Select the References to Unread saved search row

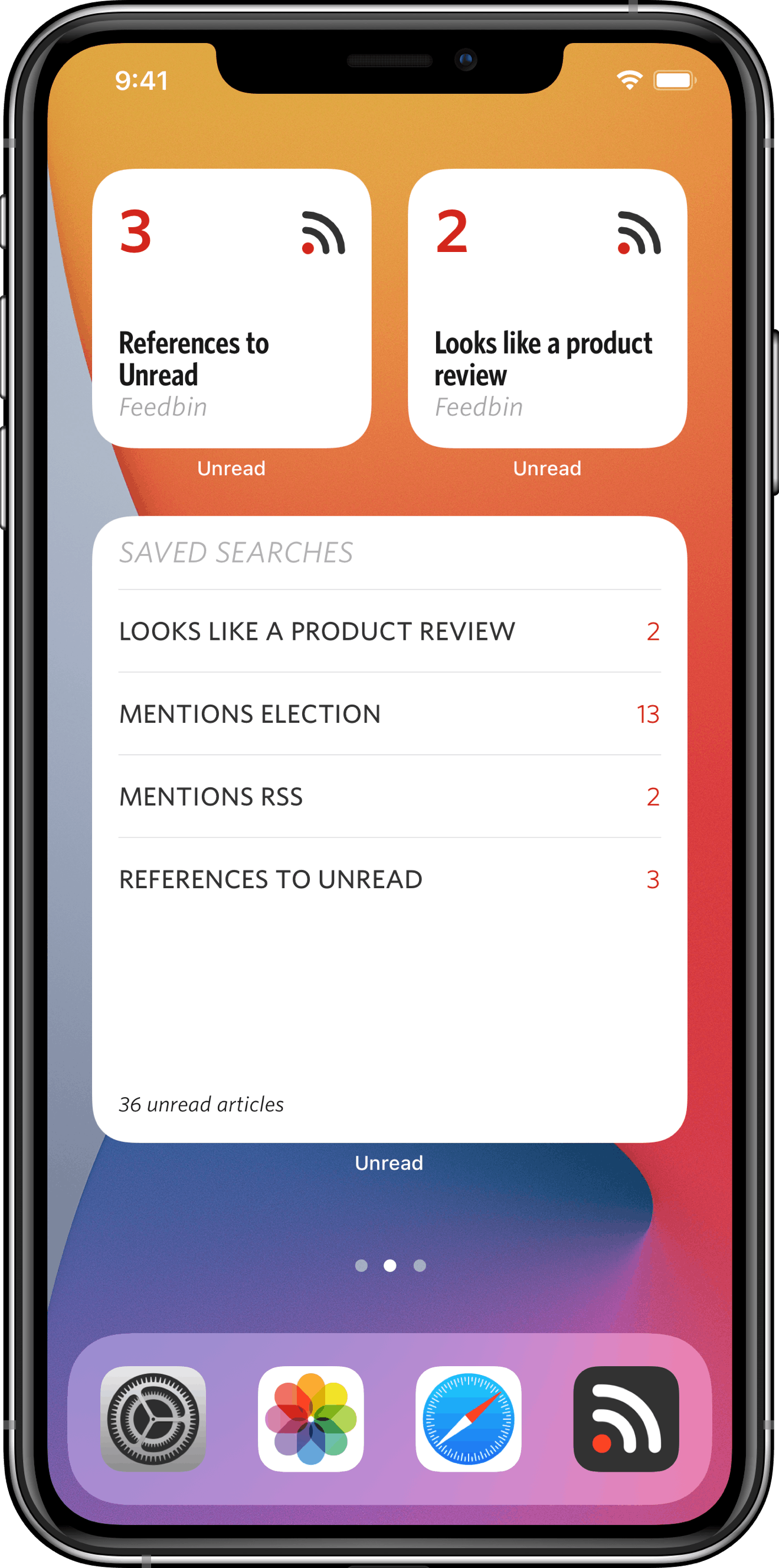click(390, 879)
